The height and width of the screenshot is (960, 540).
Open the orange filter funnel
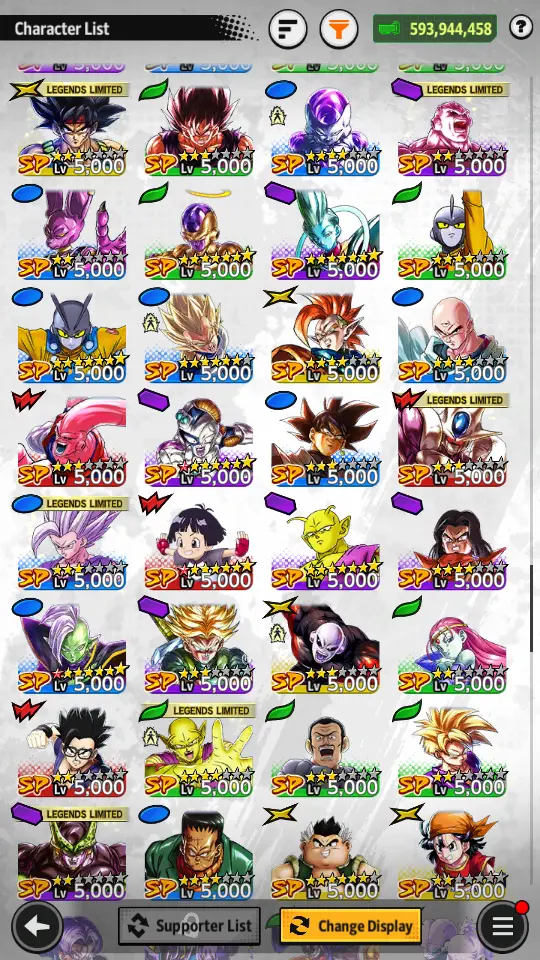[x=339, y=28]
